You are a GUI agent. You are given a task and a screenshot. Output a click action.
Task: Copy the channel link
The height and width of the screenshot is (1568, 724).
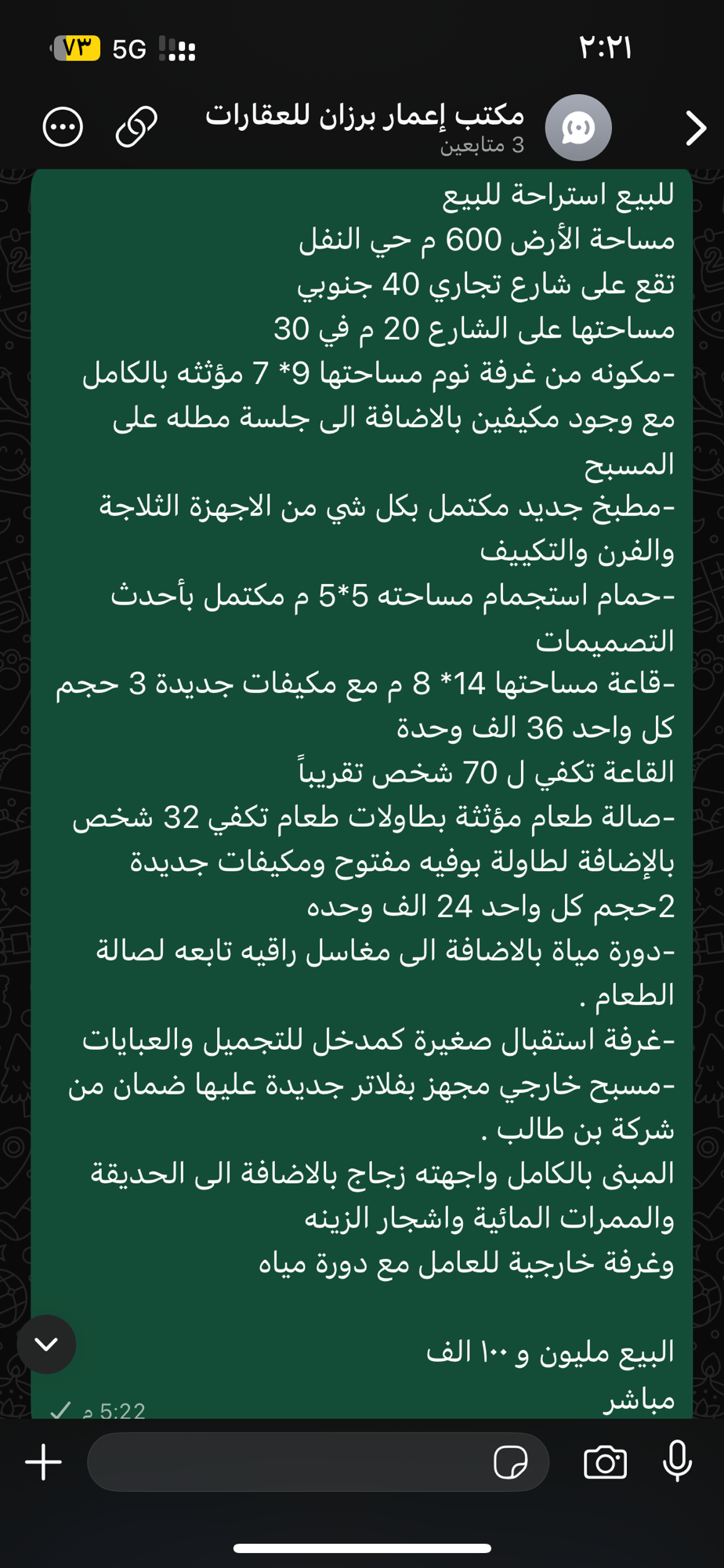click(136, 127)
